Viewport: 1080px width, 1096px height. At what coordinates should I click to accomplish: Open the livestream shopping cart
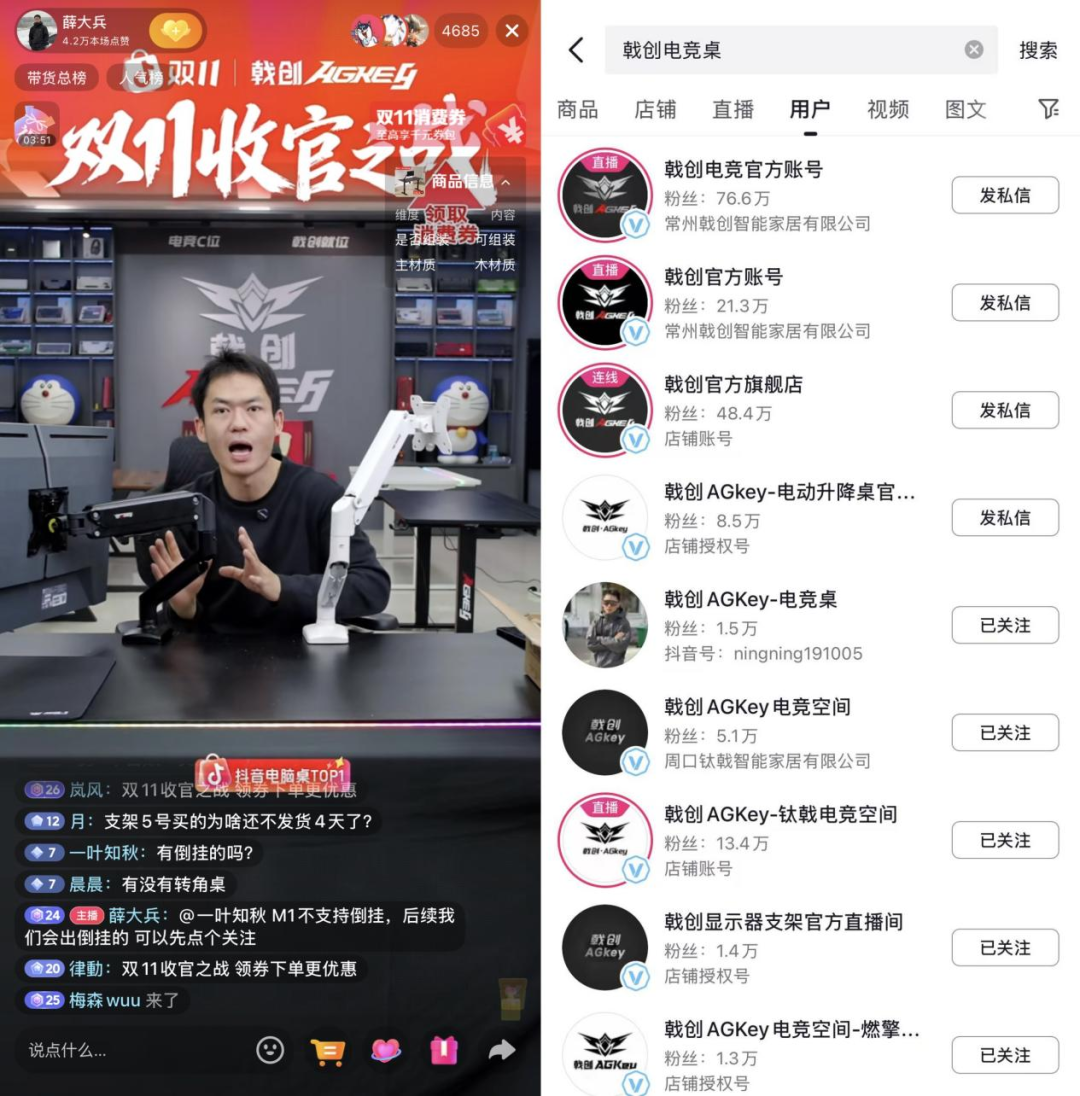point(328,1052)
